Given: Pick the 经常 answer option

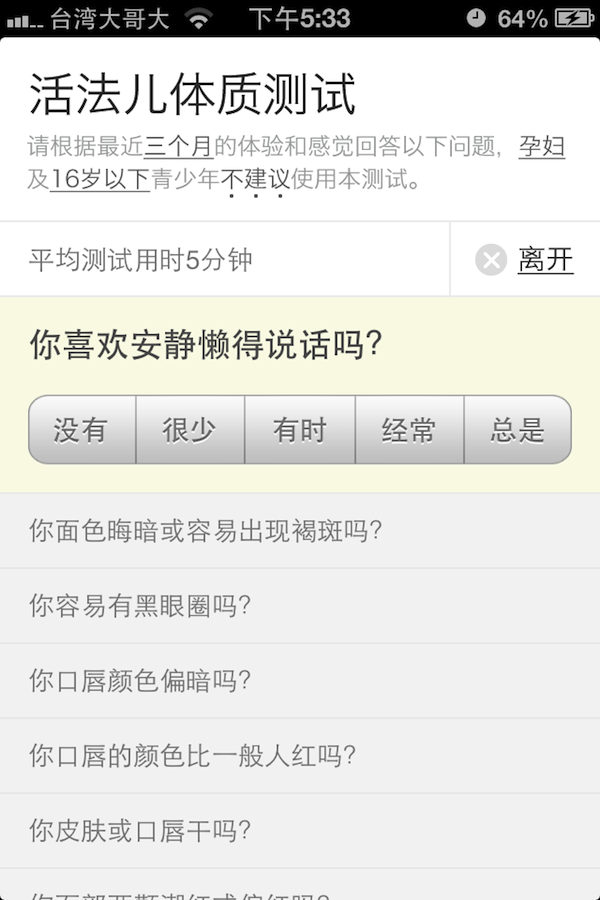Looking at the screenshot, I should tap(409, 430).
